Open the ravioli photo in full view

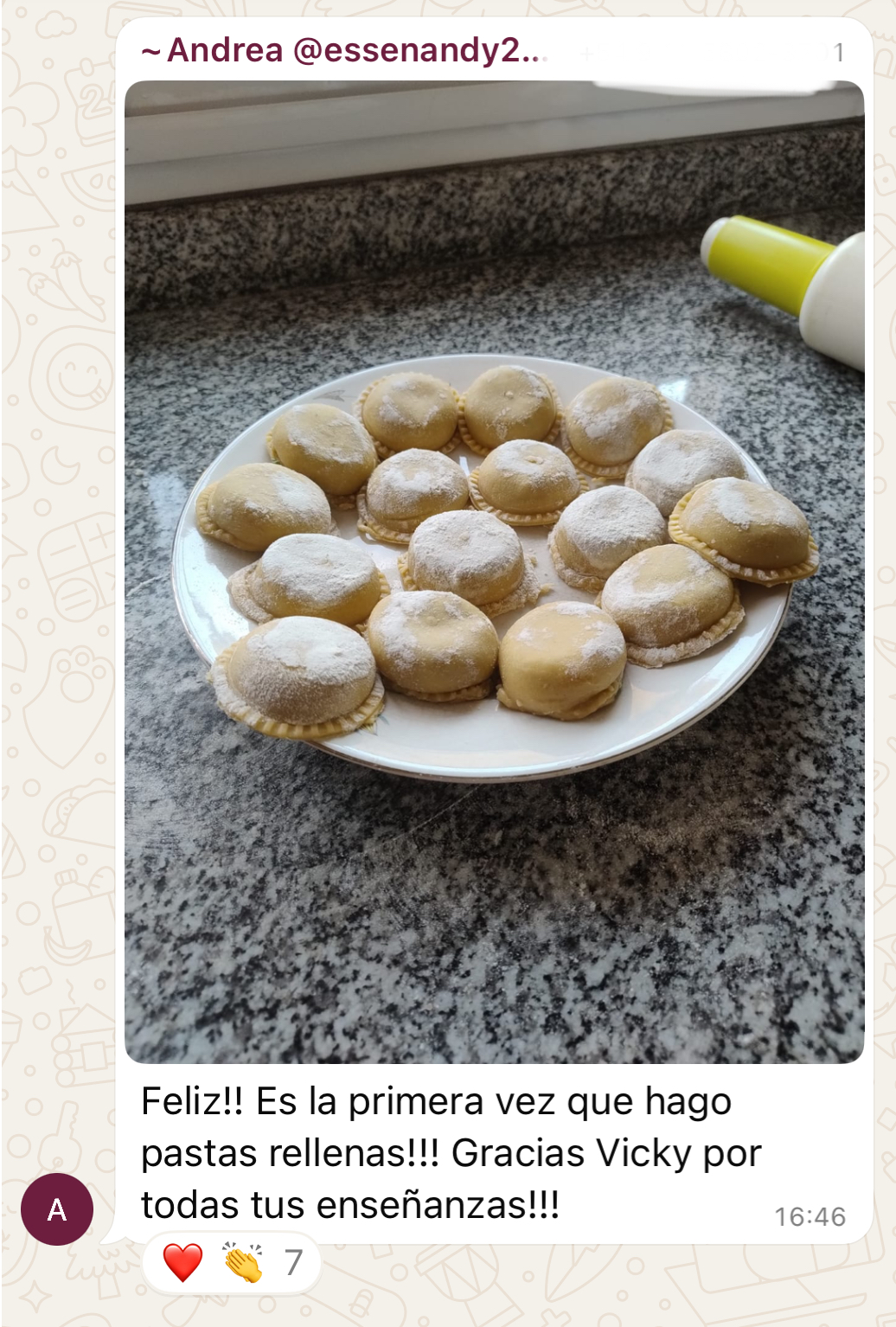[494, 571]
